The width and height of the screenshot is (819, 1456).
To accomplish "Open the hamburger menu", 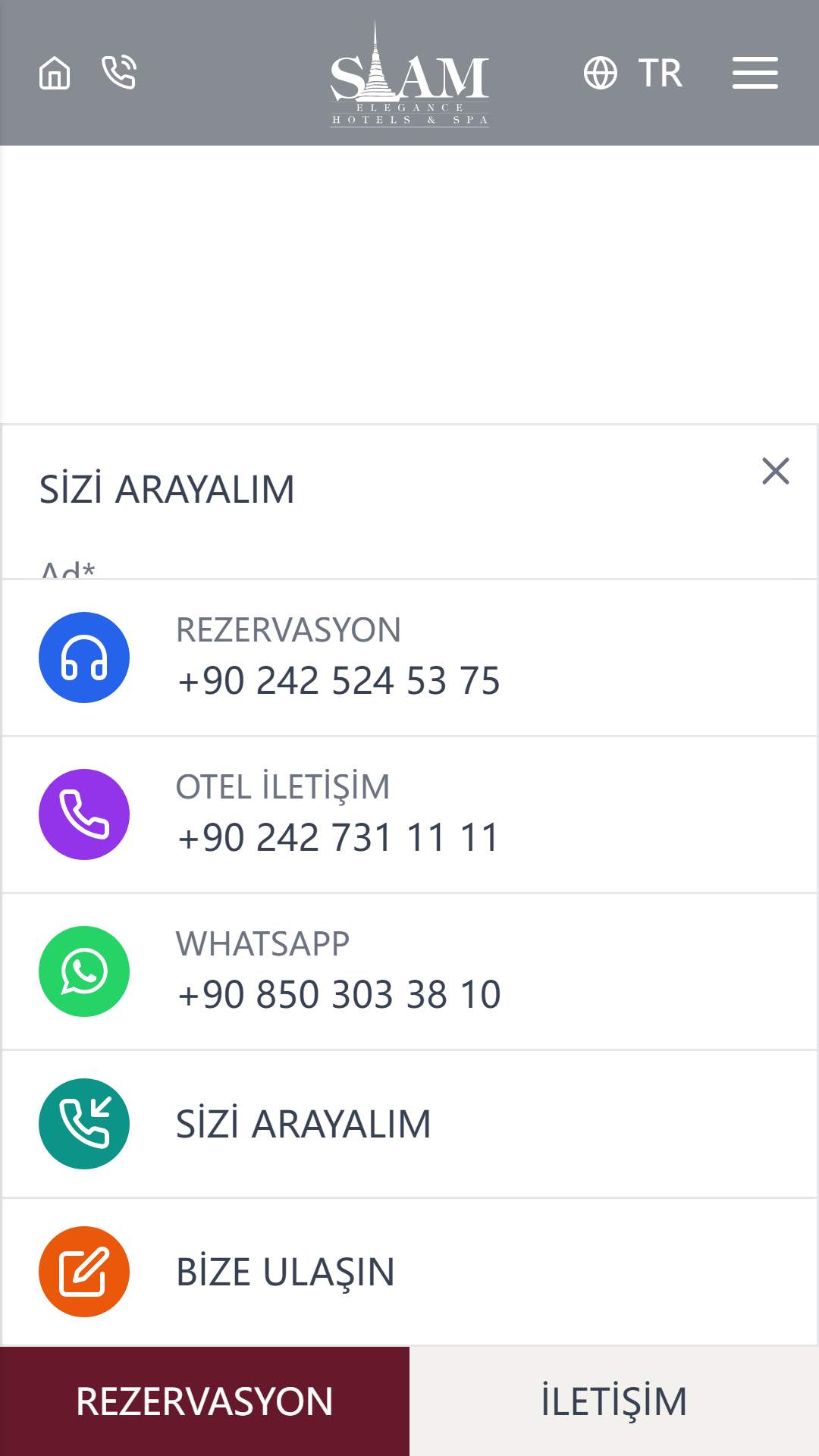I will 755,74.
